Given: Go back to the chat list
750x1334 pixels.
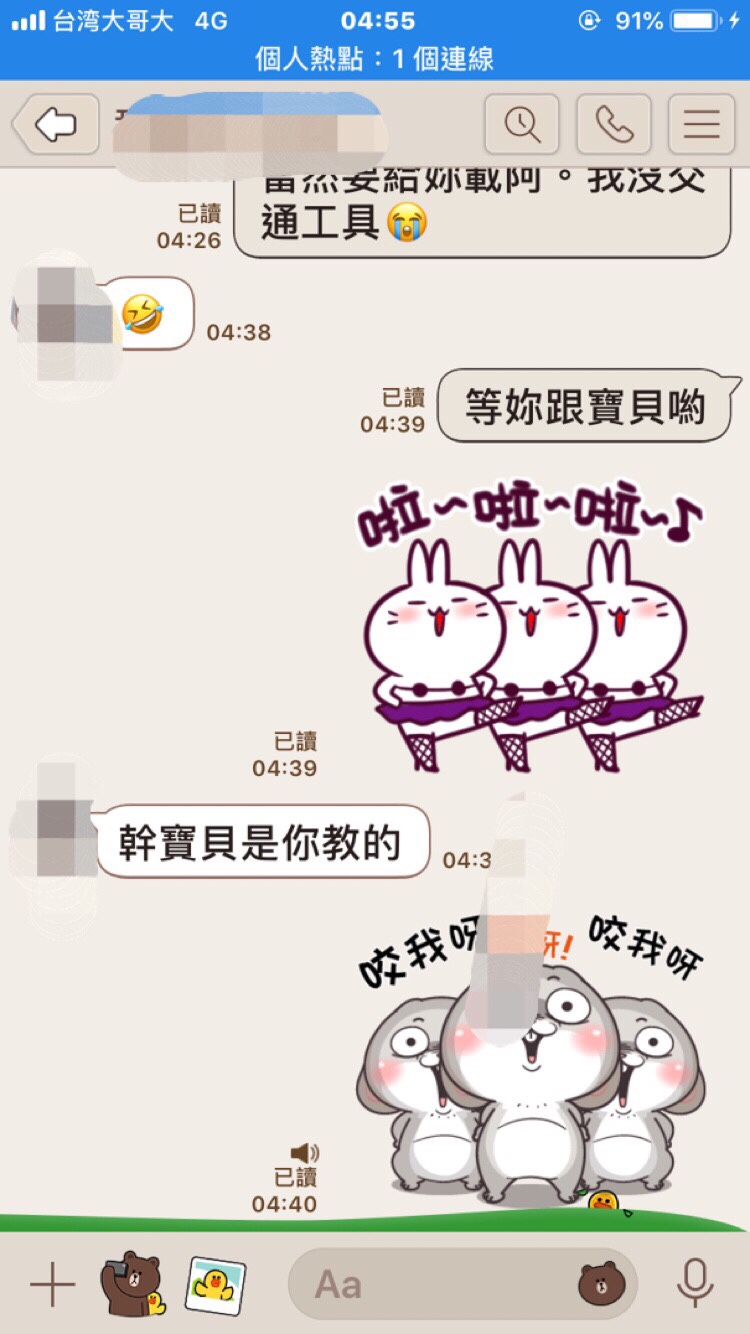Looking at the screenshot, I should 56,124.
